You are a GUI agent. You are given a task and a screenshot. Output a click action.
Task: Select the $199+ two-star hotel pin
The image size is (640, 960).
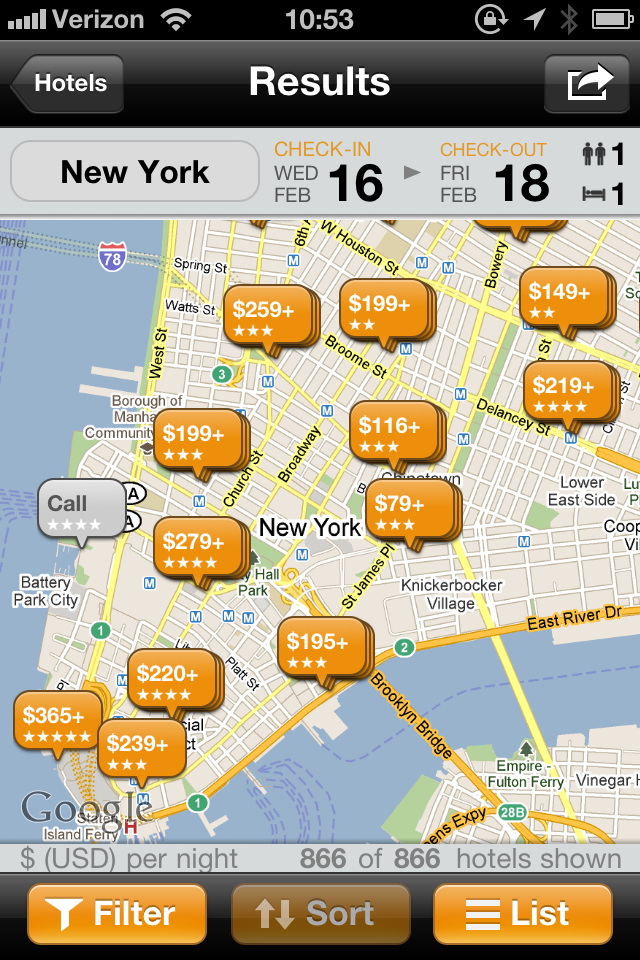tap(380, 309)
